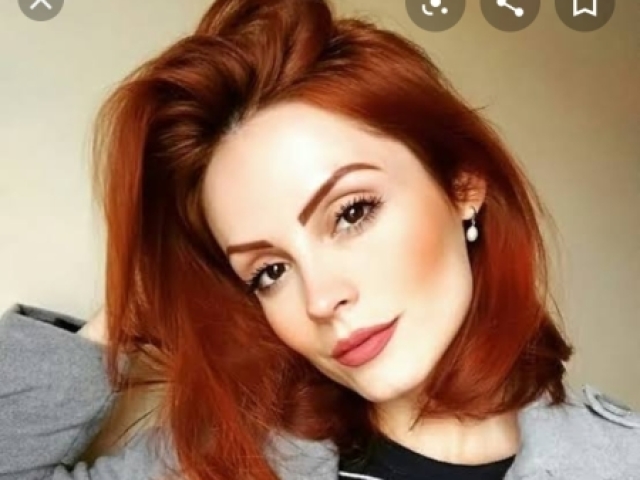
Task: Bookmark this image to collection
Action: 584,5
